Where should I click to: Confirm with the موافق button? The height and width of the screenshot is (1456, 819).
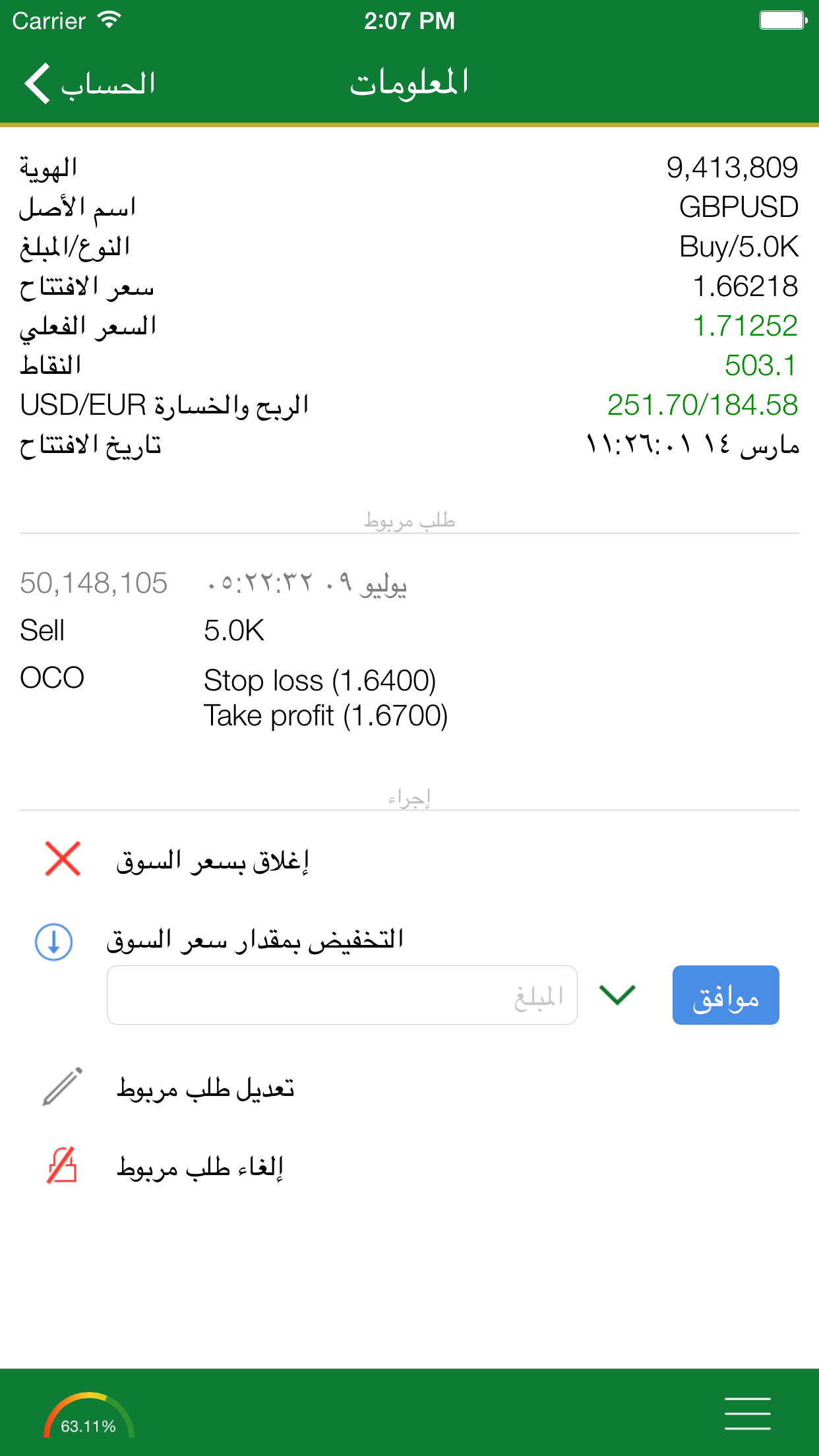pos(725,995)
